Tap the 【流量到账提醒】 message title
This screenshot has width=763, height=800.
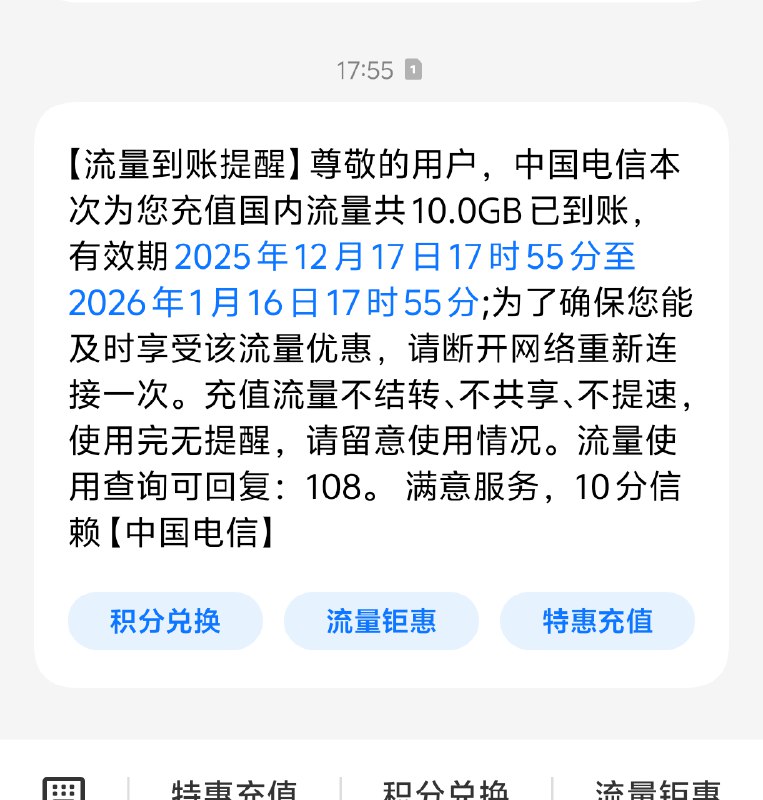coord(183,167)
